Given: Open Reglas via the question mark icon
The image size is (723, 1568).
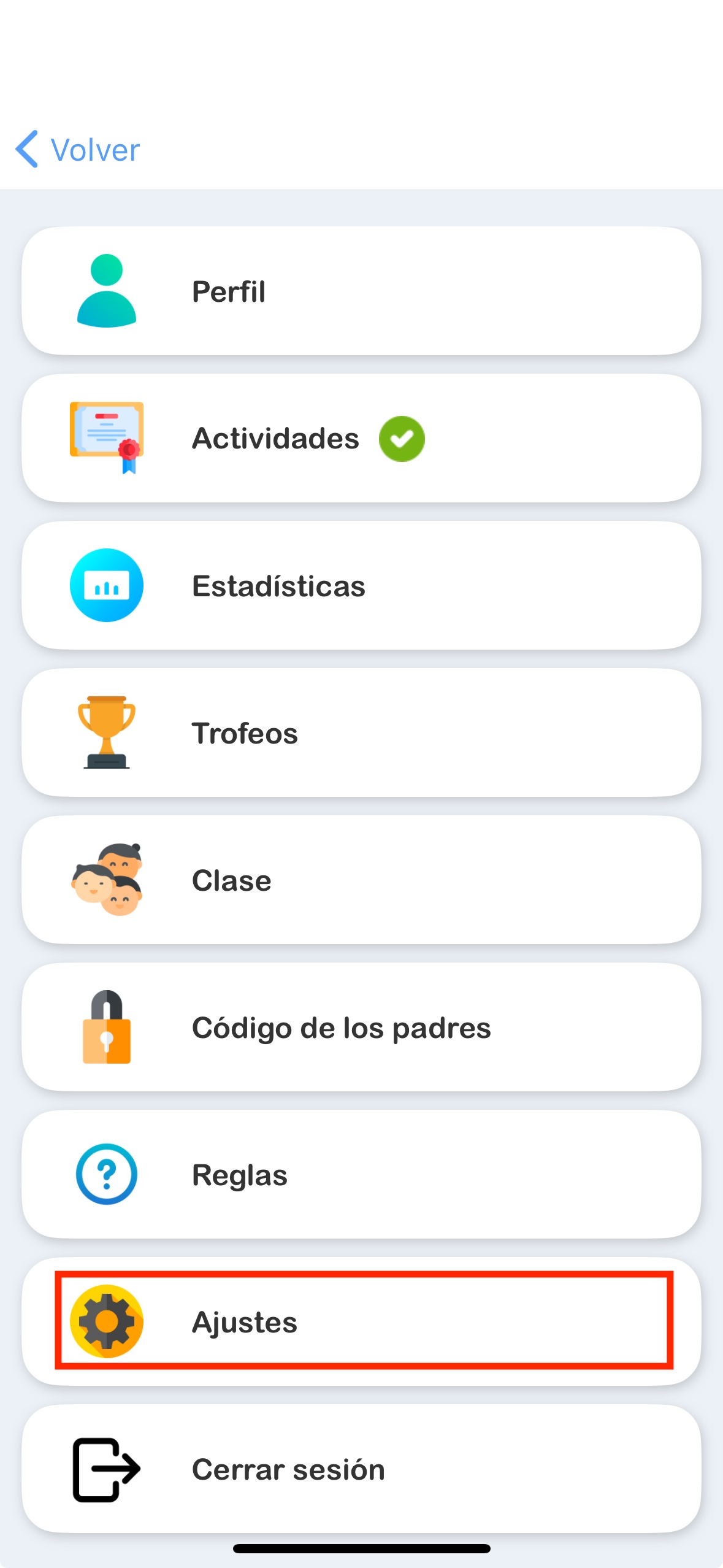Looking at the screenshot, I should click(x=106, y=1174).
